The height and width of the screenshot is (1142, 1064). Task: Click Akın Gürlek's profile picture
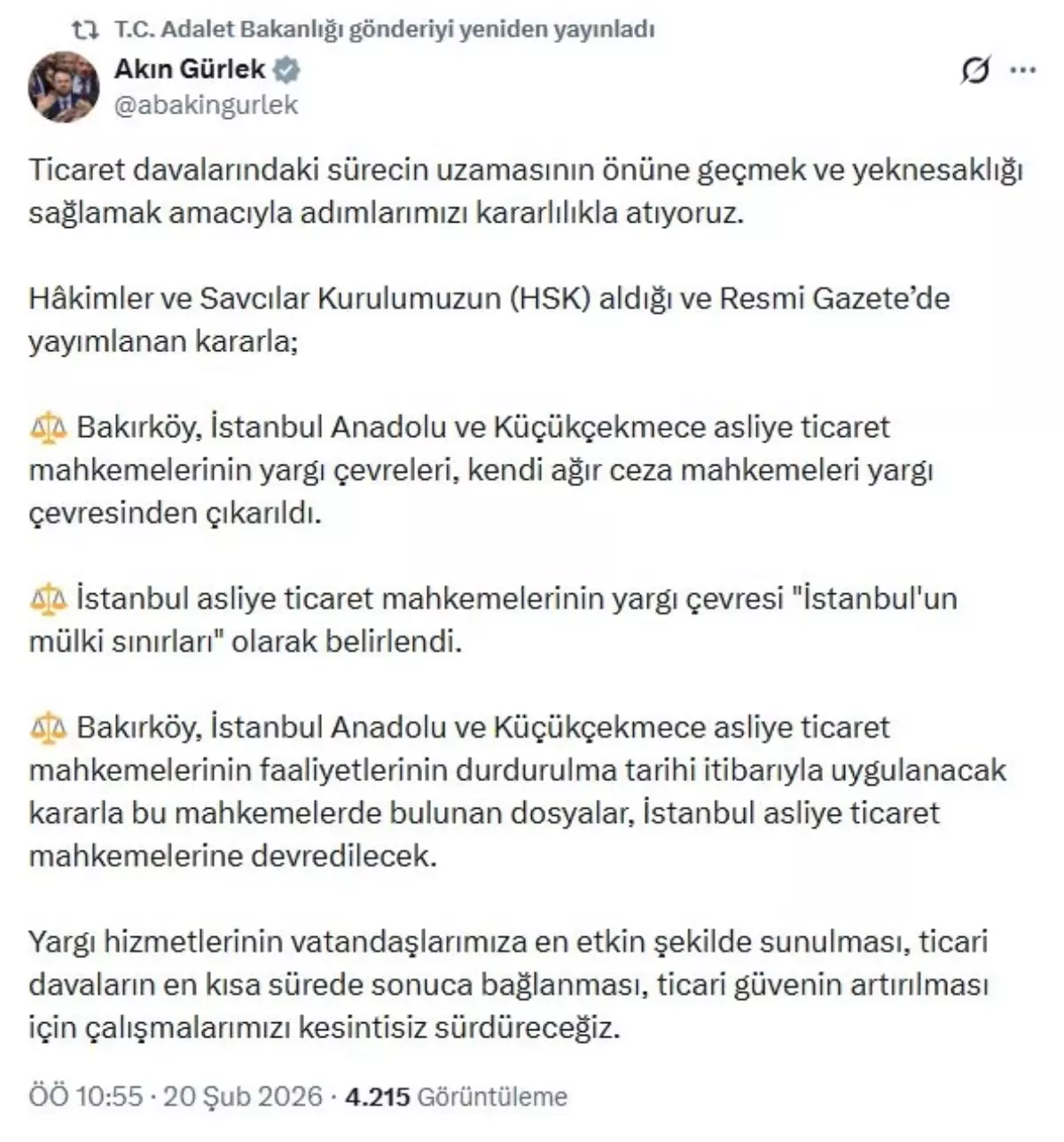(x=64, y=85)
